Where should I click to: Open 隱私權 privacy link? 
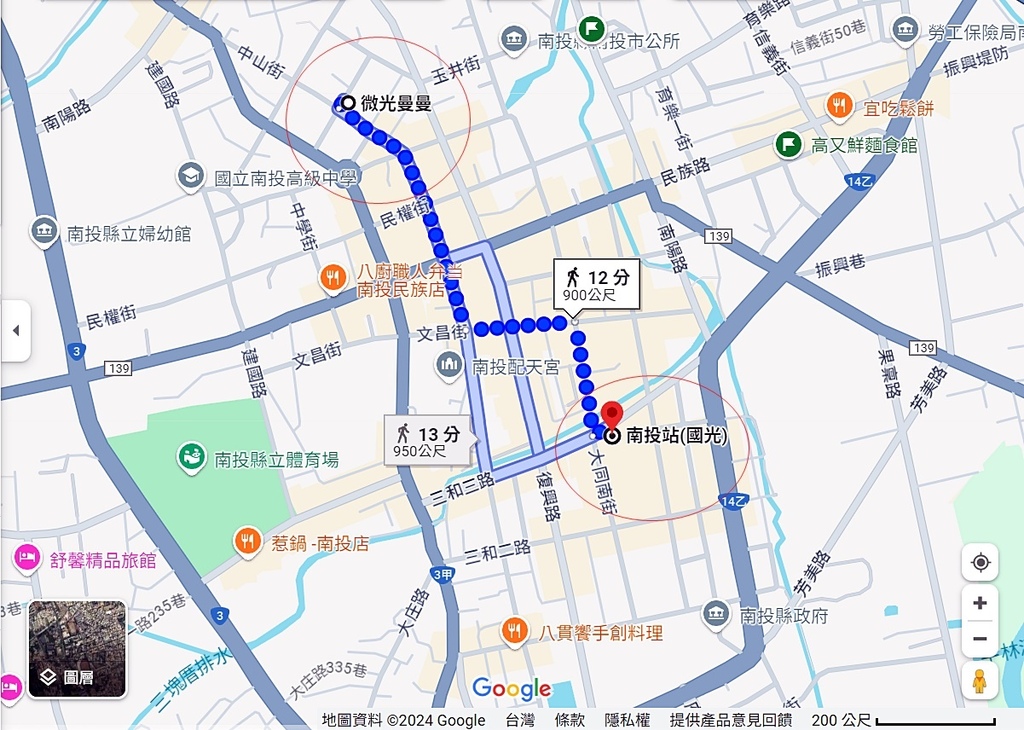pyautogui.click(x=627, y=720)
